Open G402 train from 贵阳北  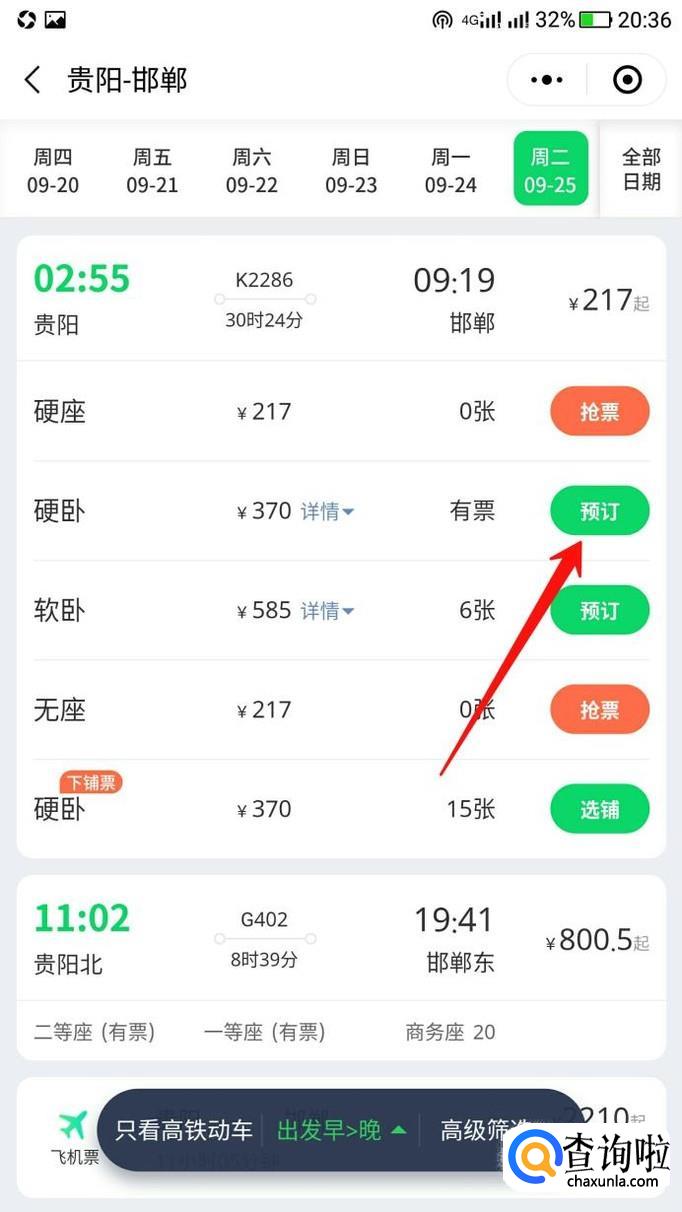coord(341,940)
